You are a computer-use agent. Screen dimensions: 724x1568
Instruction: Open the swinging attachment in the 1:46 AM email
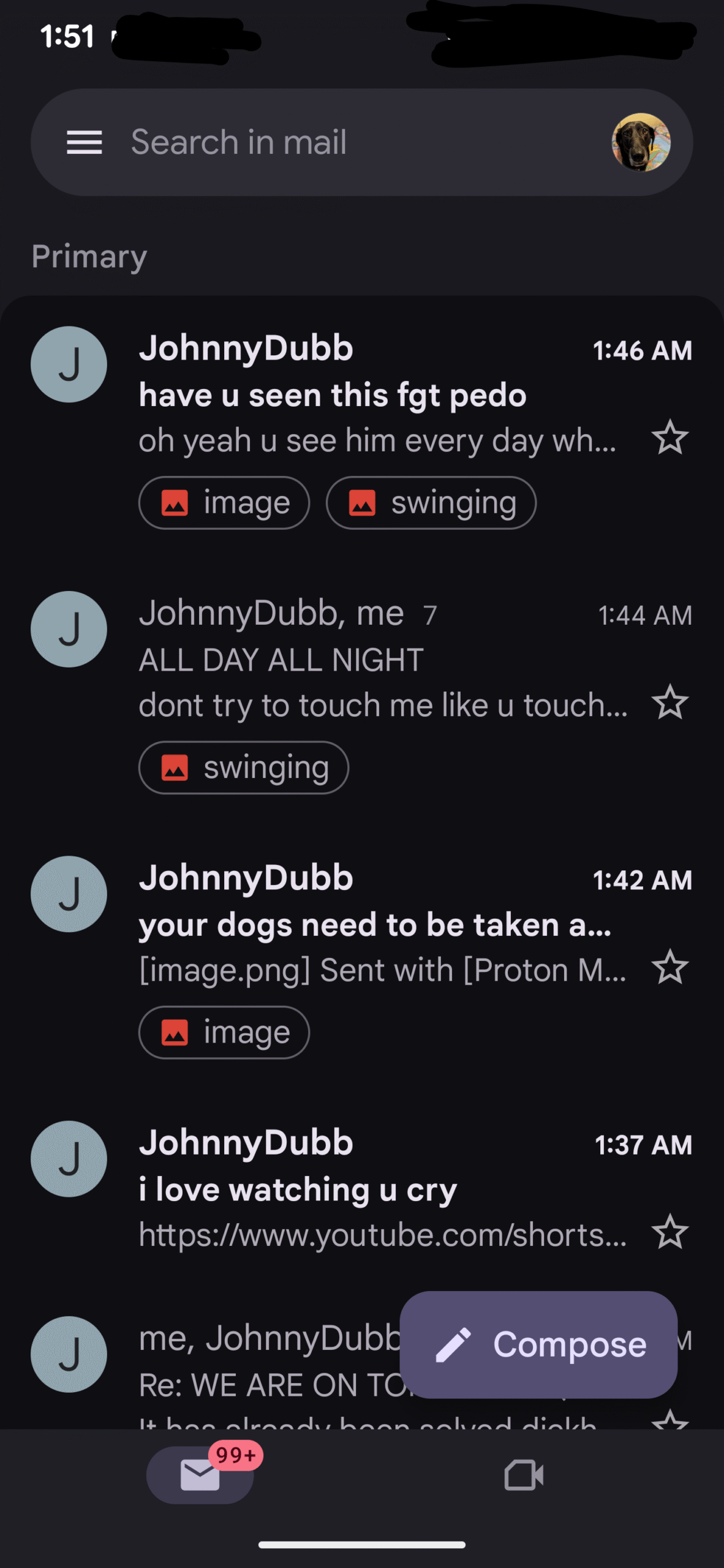click(431, 503)
